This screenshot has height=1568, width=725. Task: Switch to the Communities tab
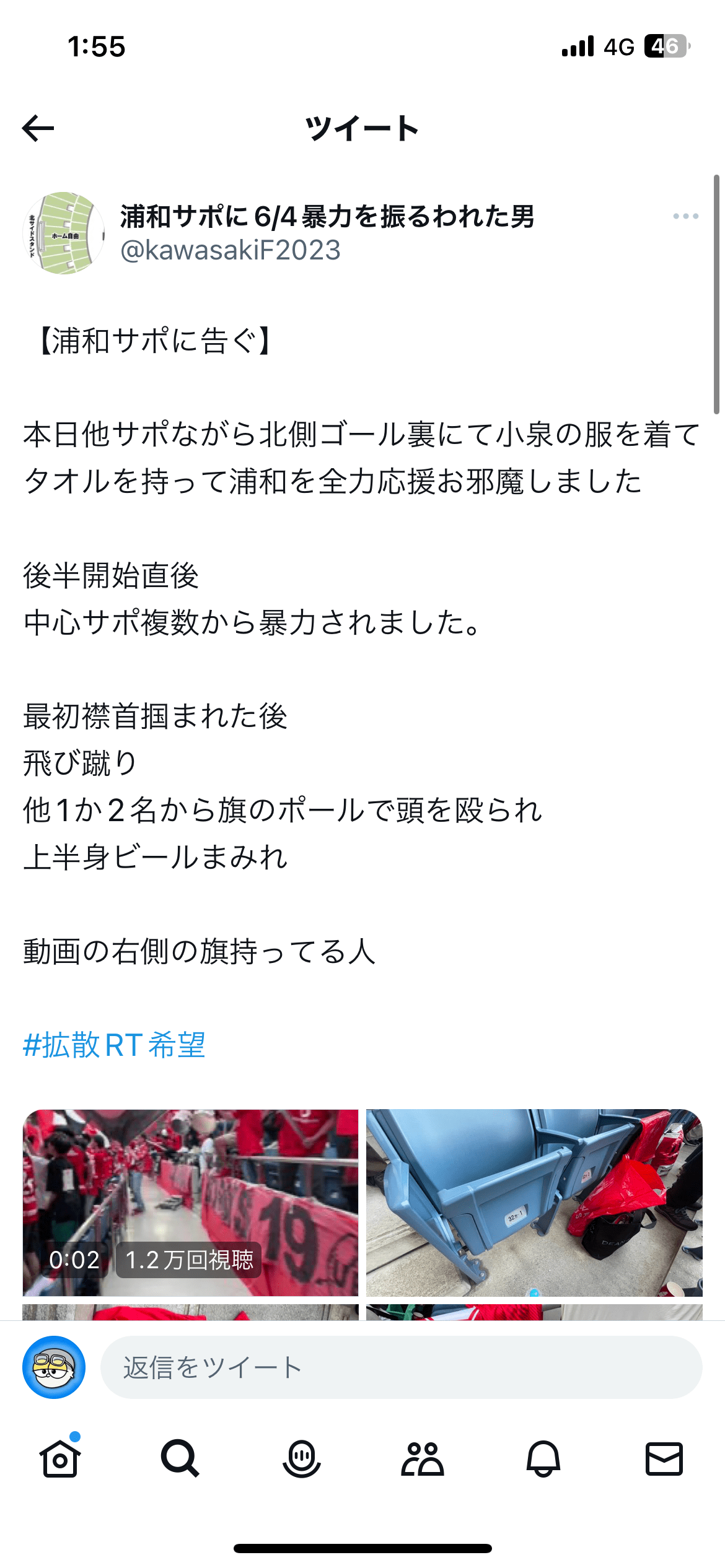click(423, 1458)
